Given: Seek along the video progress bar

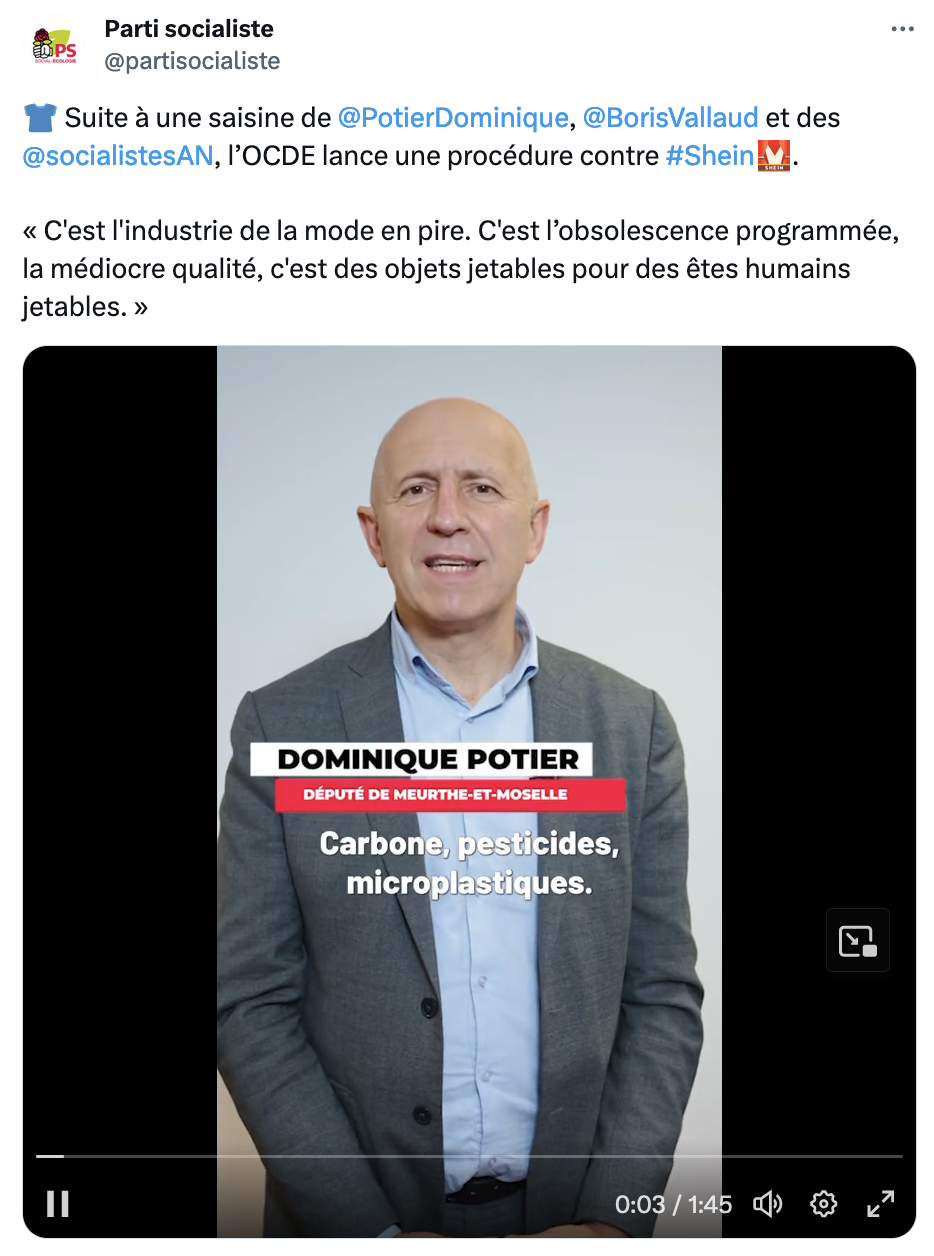Looking at the screenshot, I should pos(468,1156).
